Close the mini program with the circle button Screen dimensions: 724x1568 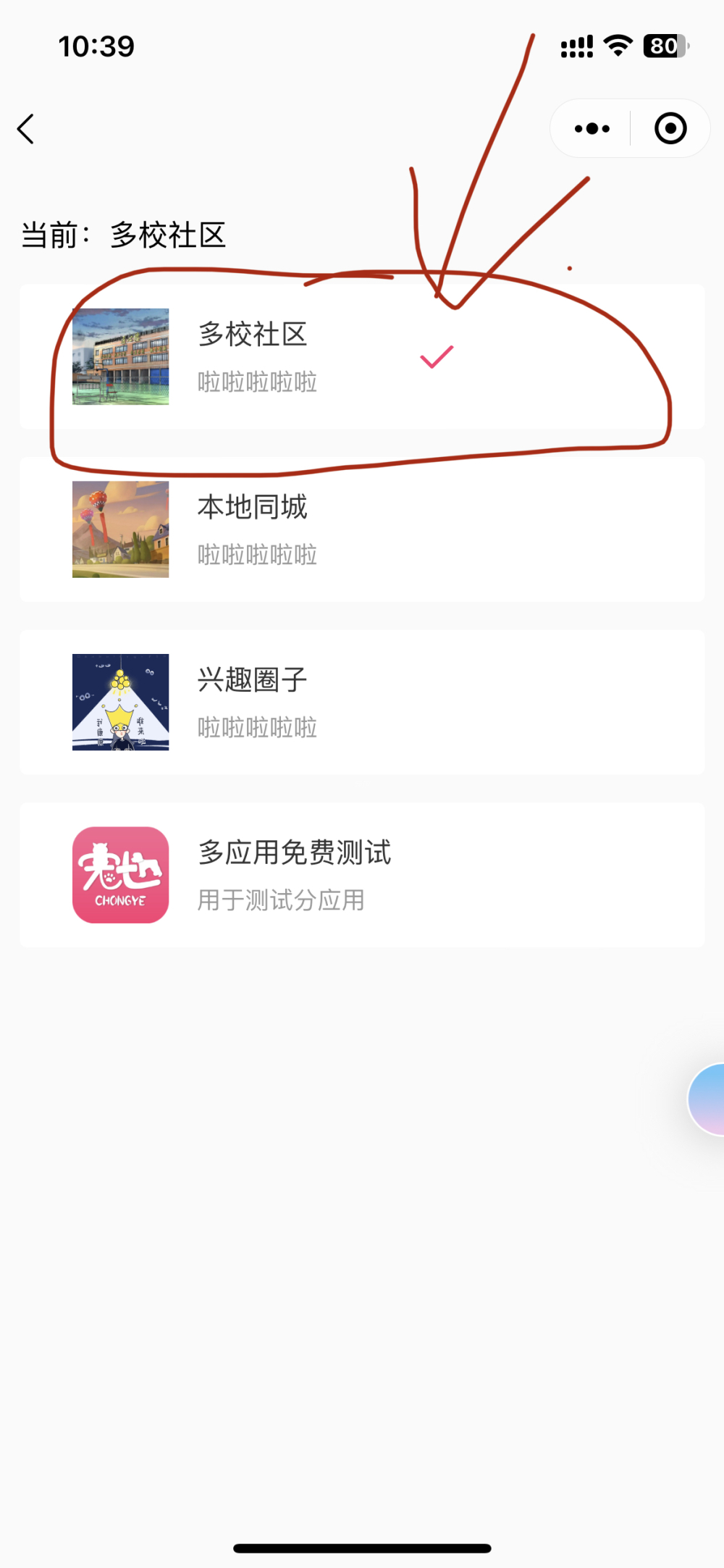pyautogui.click(x=670, y=129)
